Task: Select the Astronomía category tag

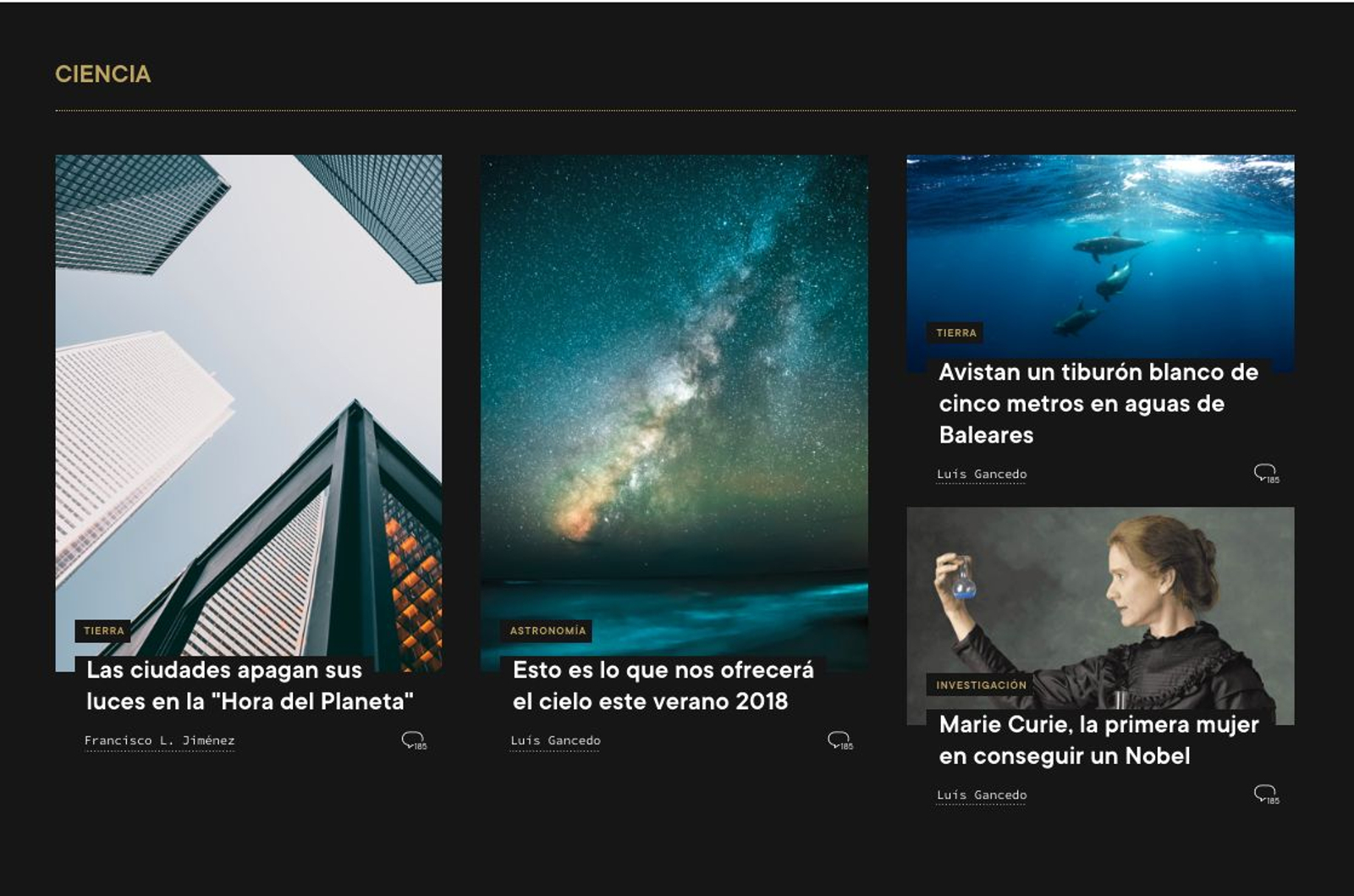Action: click(547, 631)
